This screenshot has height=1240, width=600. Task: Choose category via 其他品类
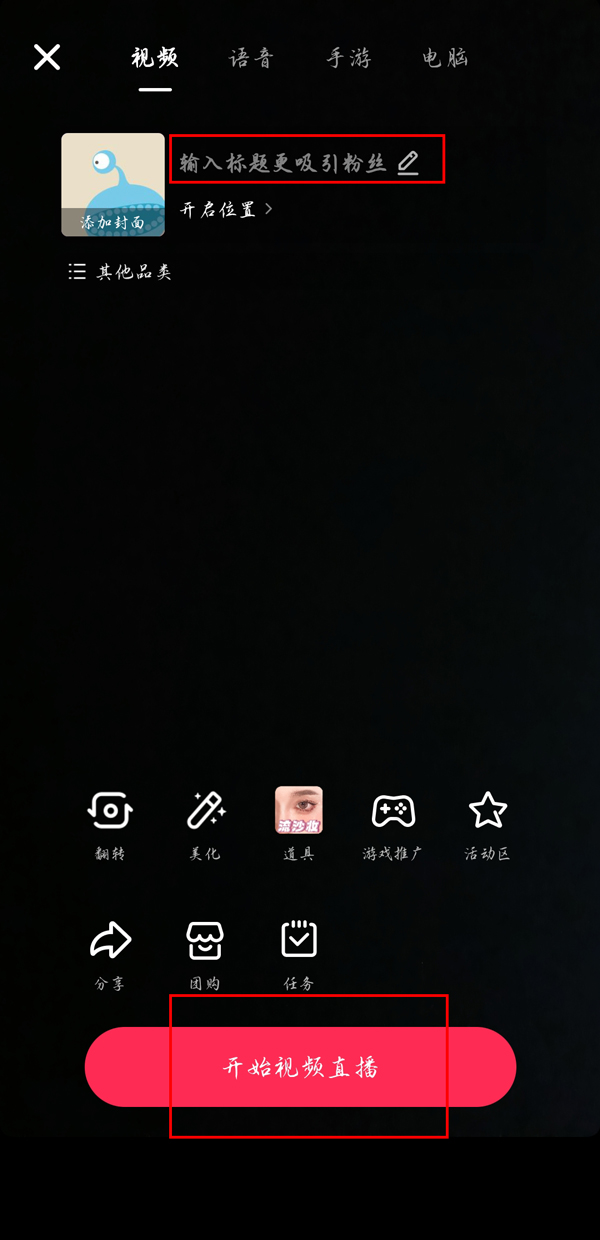[x=120, y=272]
